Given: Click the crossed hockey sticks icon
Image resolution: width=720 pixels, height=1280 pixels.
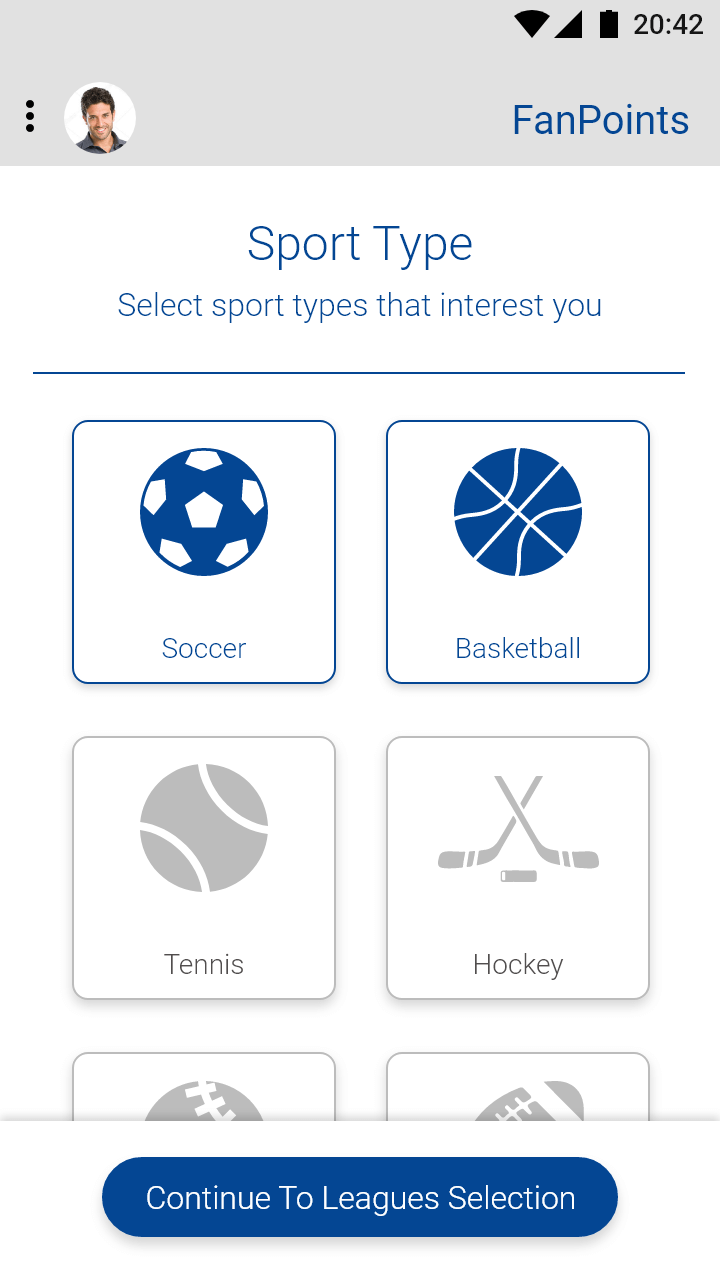Looking at the screenshot, I should click(x=518, y=828).
